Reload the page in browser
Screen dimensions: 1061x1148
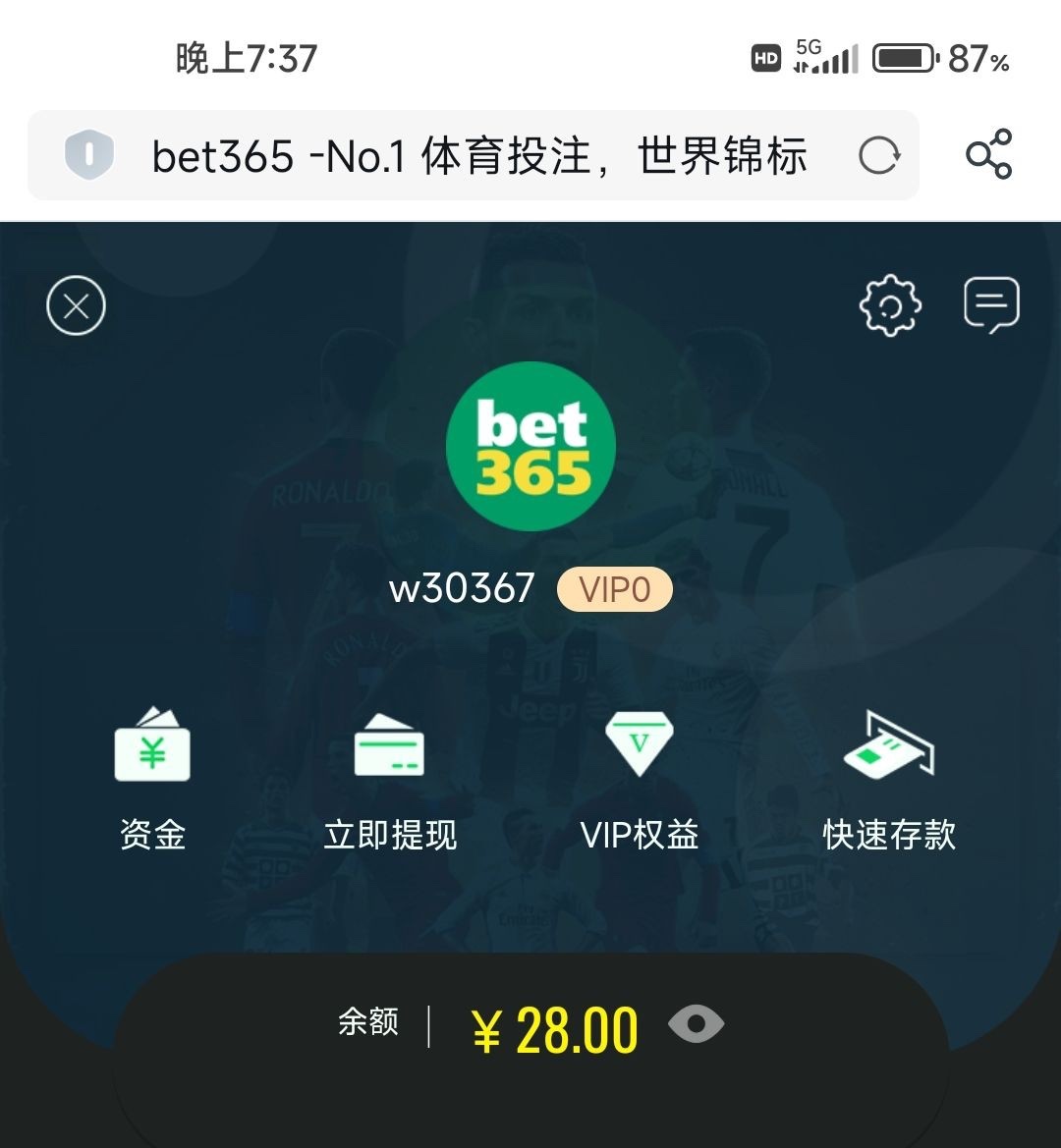click(878, 156)
